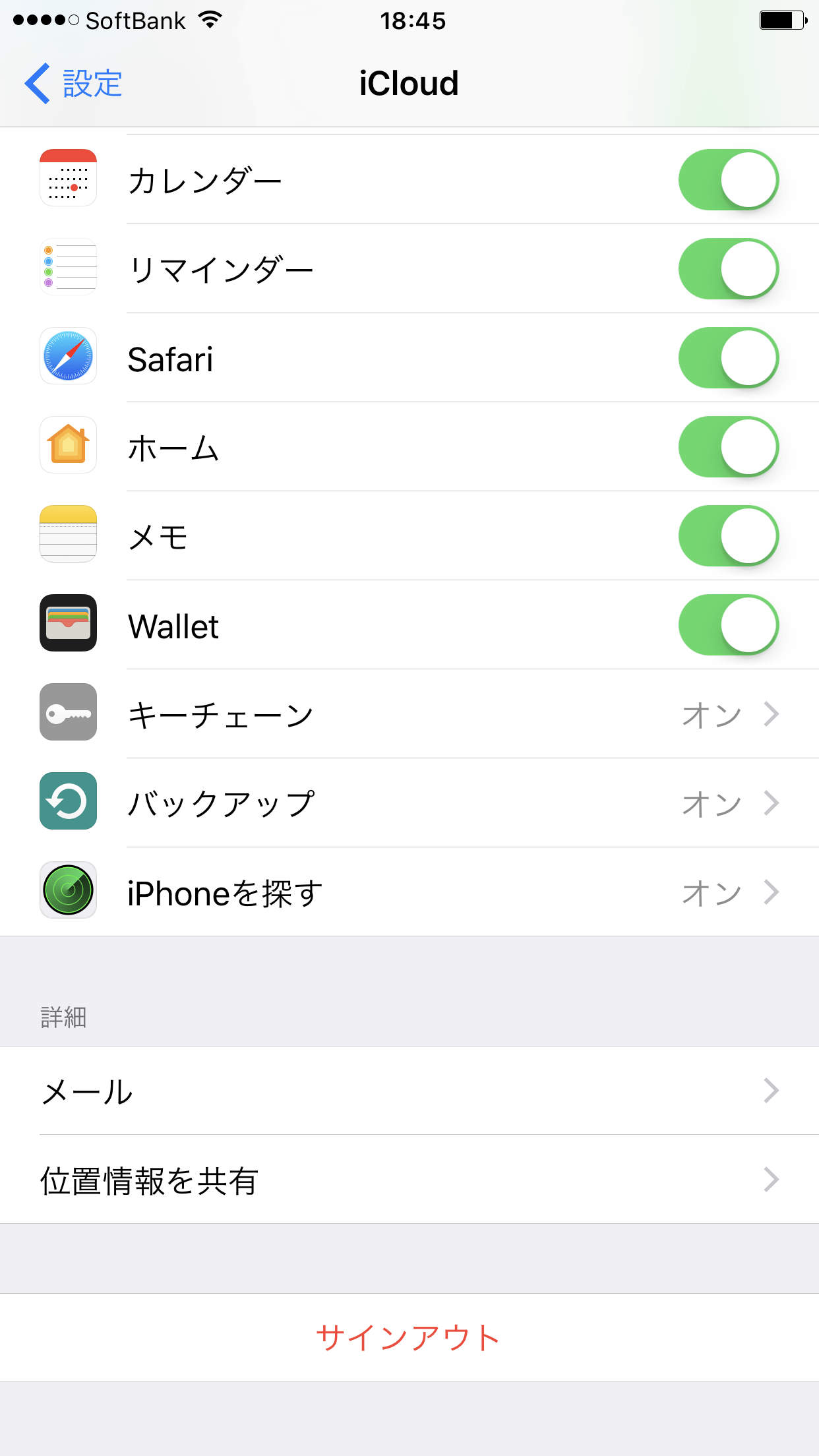Open the バックアップ settings via its chevron
819x1456 pixels.
771,803
